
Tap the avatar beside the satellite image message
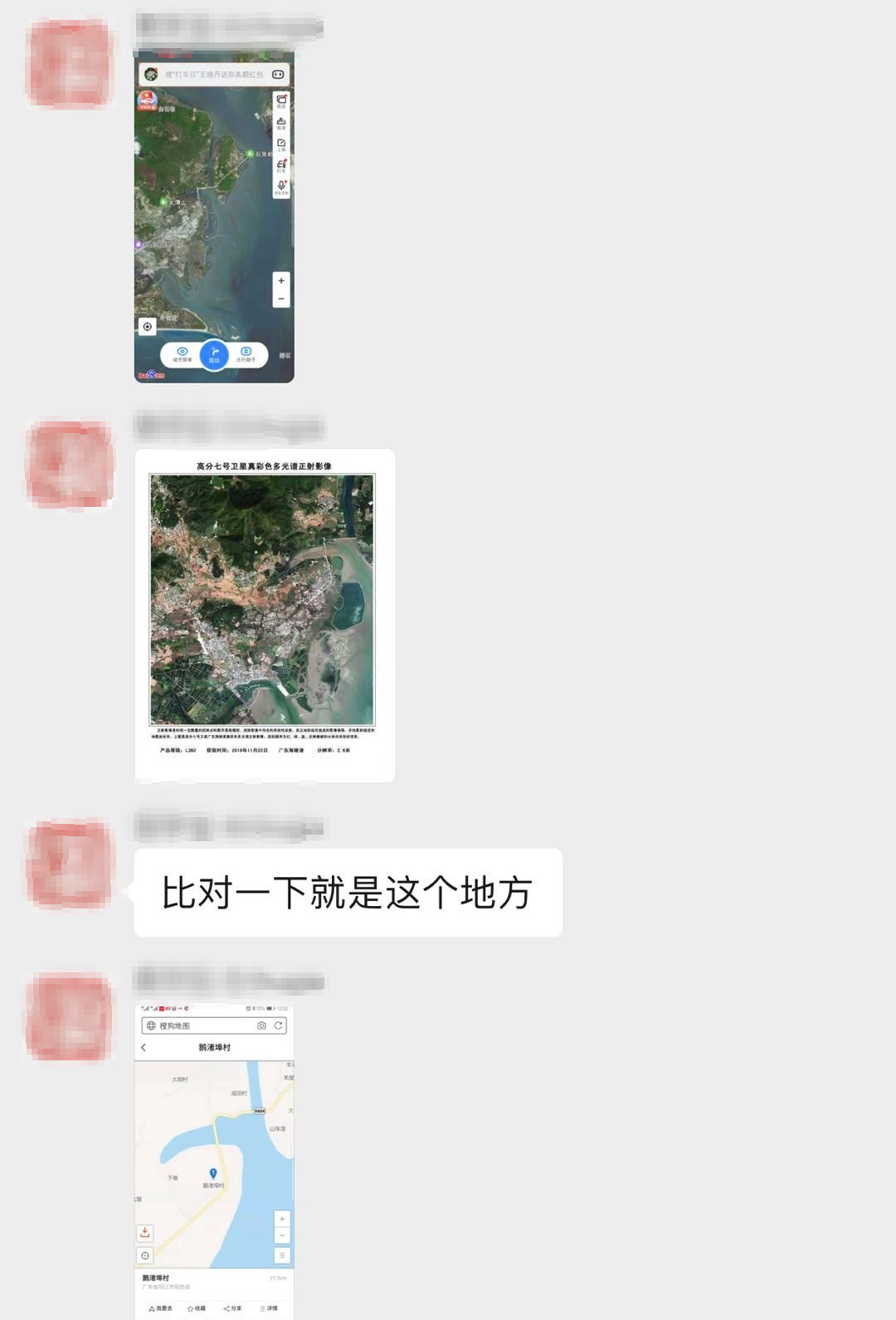click(x=70, y=464)
